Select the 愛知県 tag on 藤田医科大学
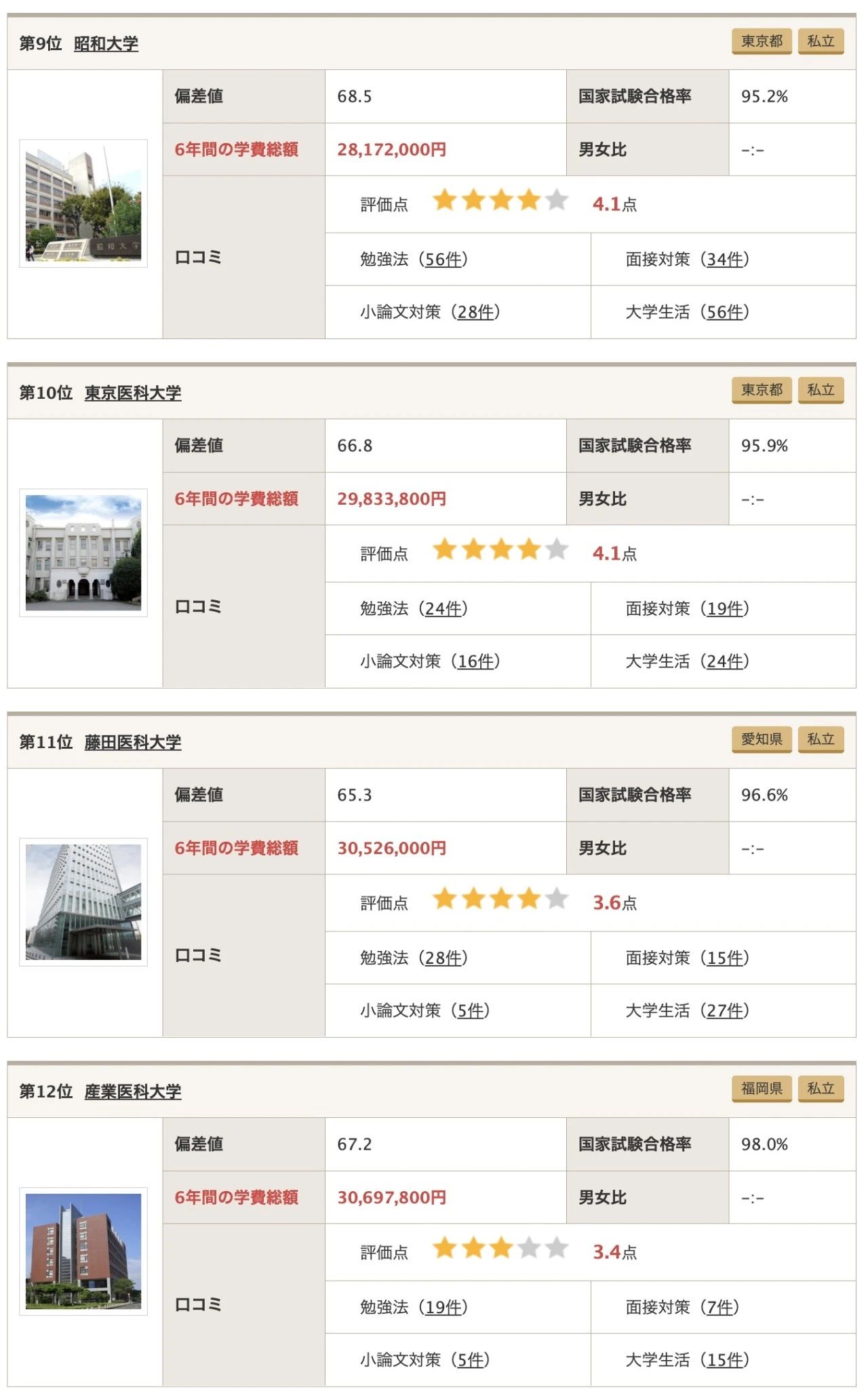The height and width of the screenshot is (1396, 868). click(x=761, y=739)
